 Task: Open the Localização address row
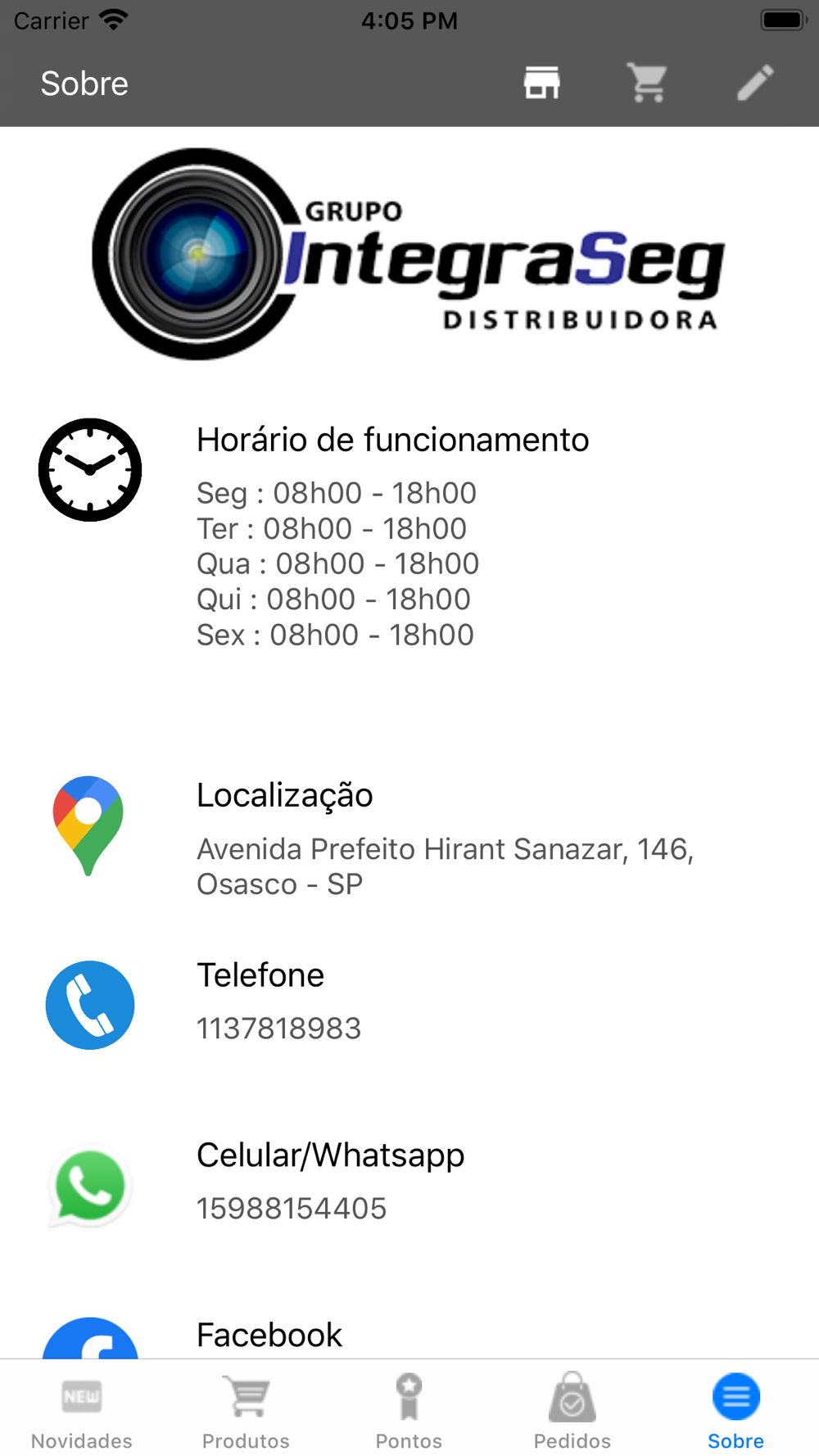(409, 839)
